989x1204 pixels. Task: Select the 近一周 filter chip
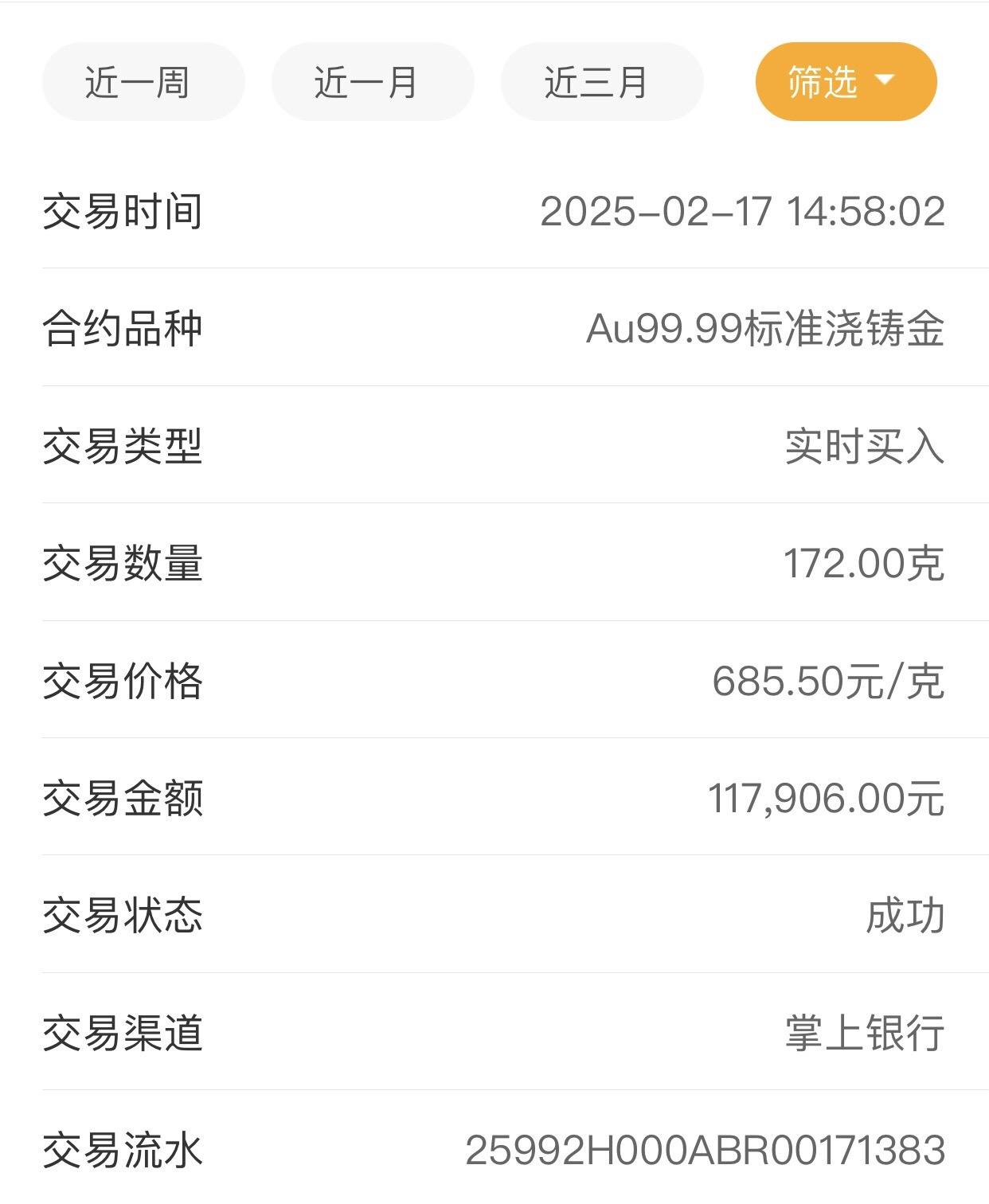143,82
